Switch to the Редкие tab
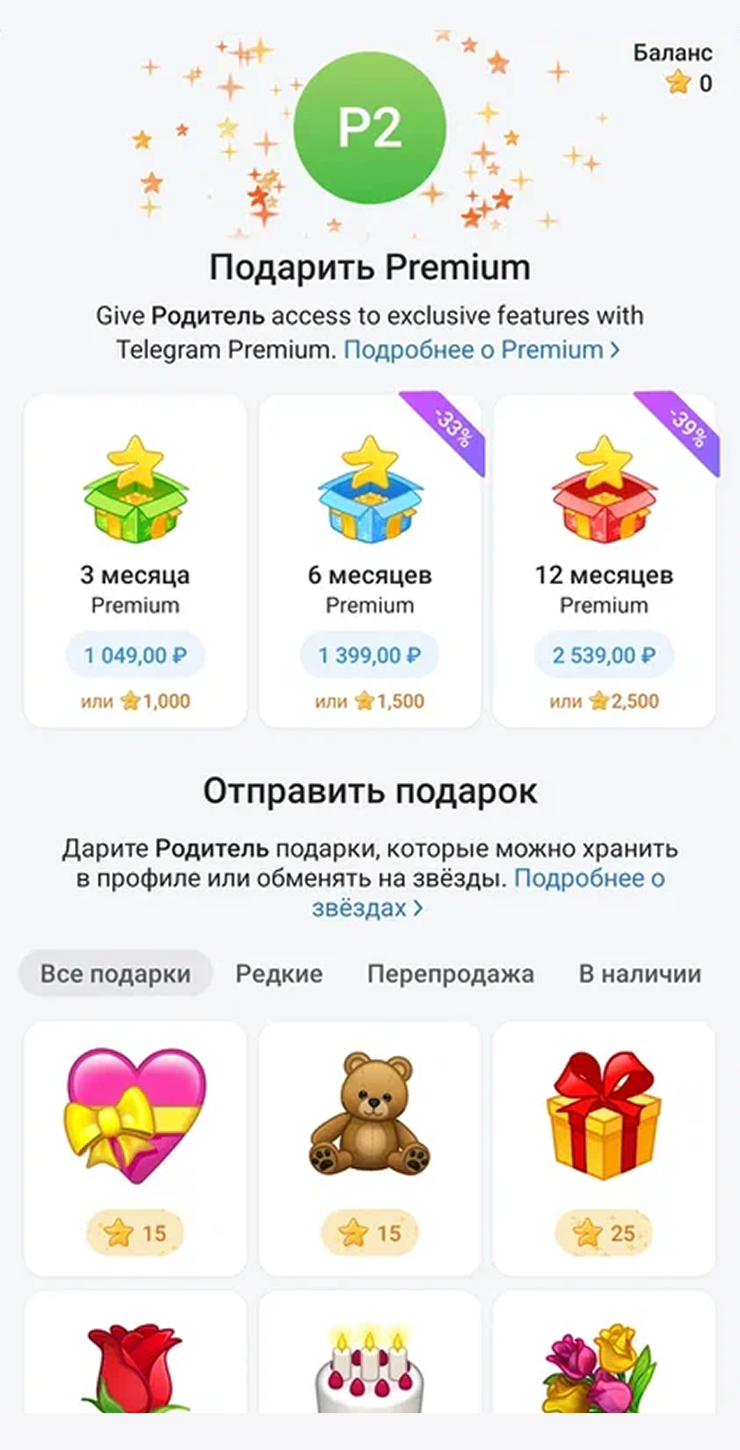740x1450 pixels. tap(279, 973)
